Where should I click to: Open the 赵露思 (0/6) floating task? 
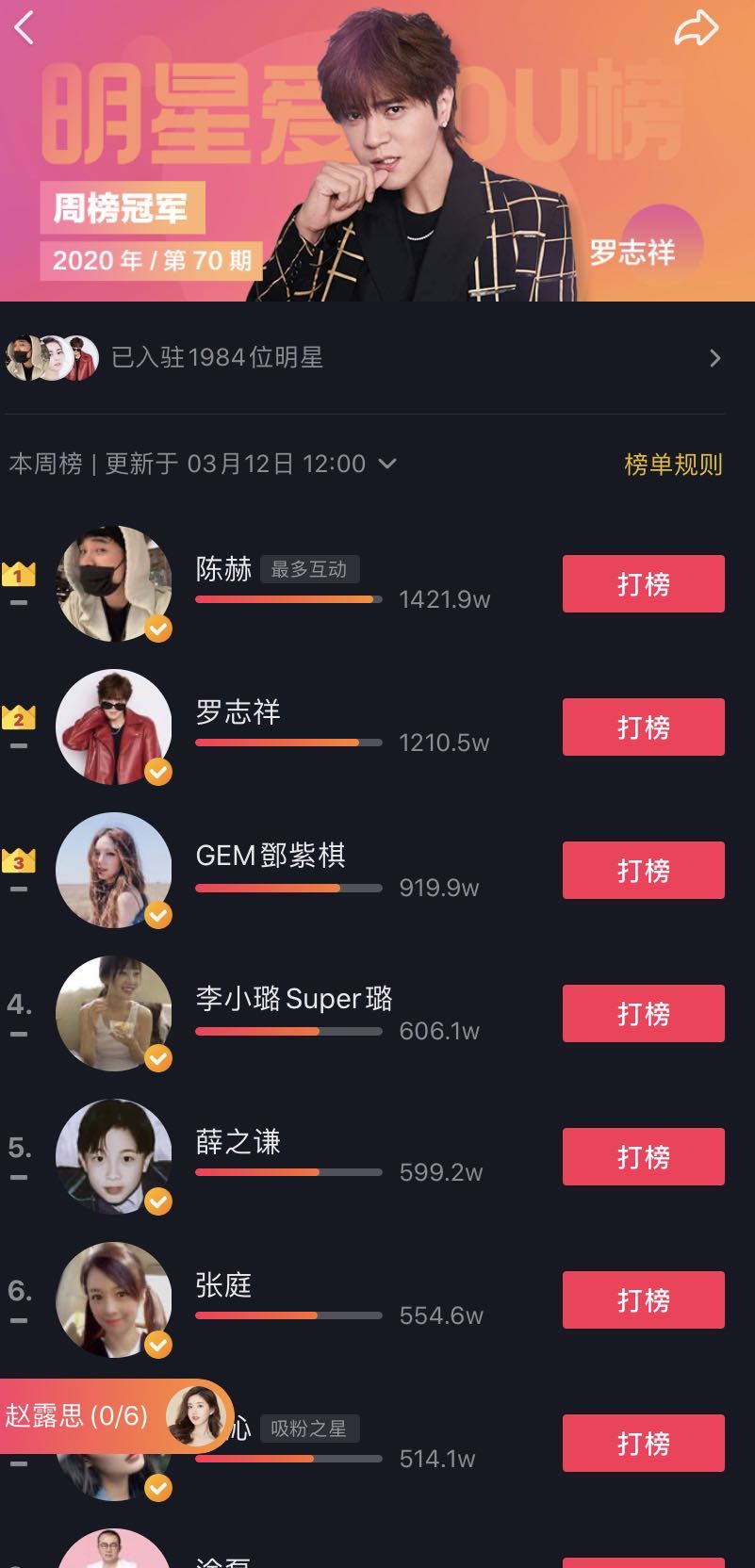(113, 1416)
